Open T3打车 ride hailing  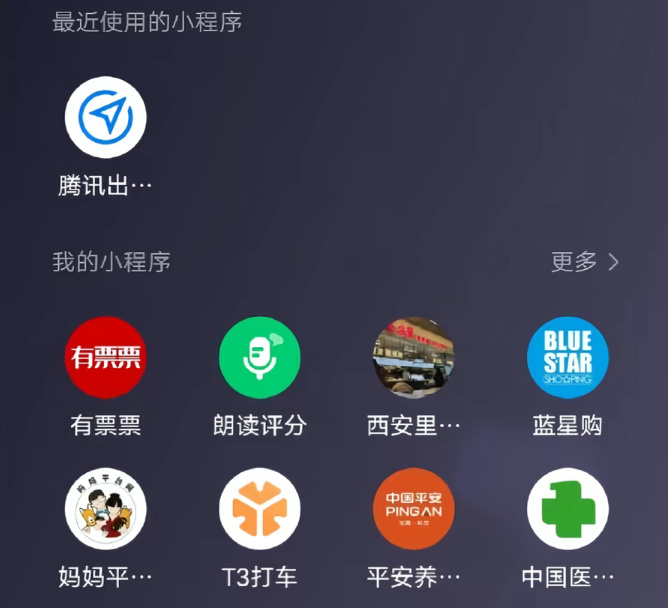pyautogui.click(x=260, y=509)
